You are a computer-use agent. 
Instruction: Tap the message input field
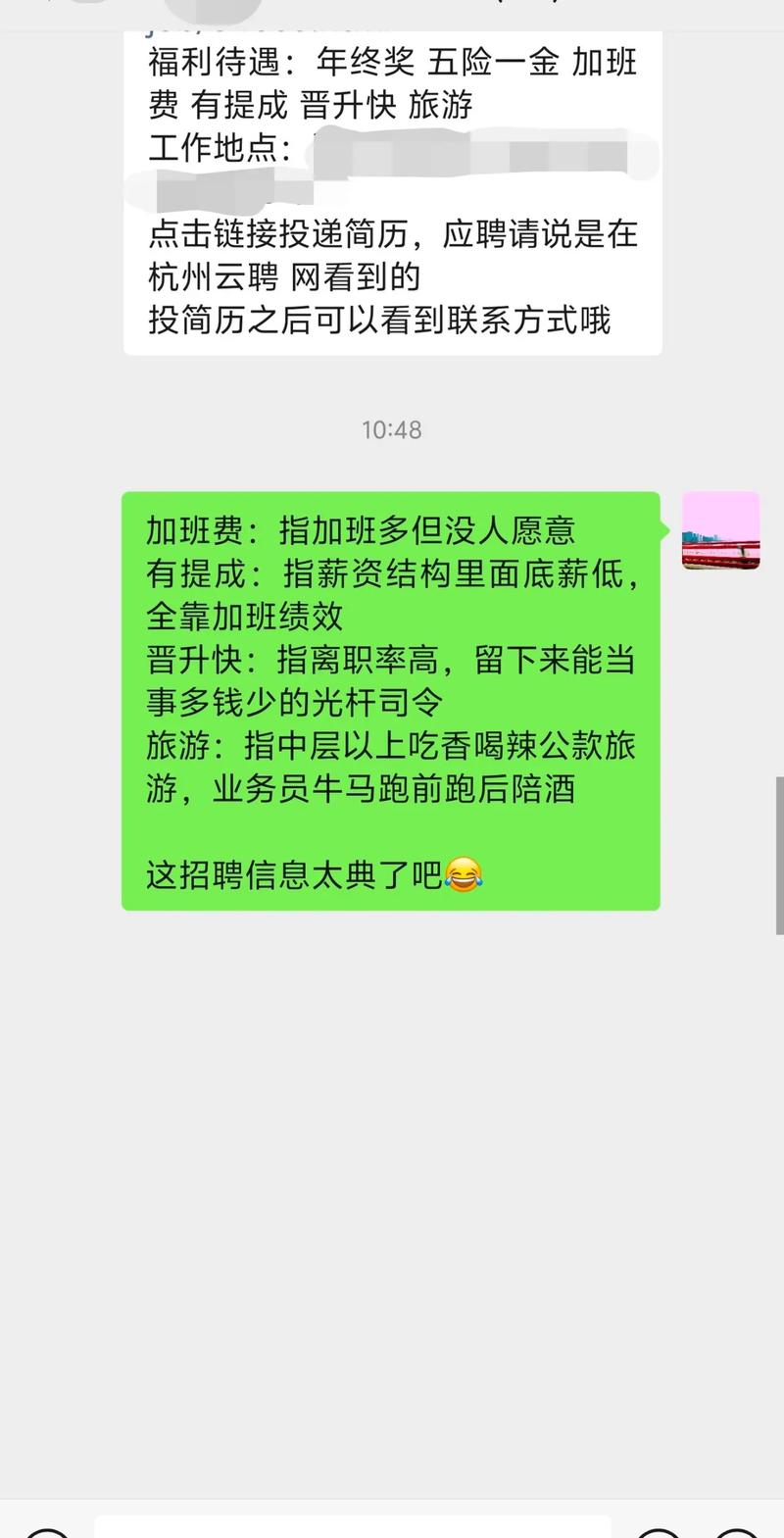tap(353, 1527)
